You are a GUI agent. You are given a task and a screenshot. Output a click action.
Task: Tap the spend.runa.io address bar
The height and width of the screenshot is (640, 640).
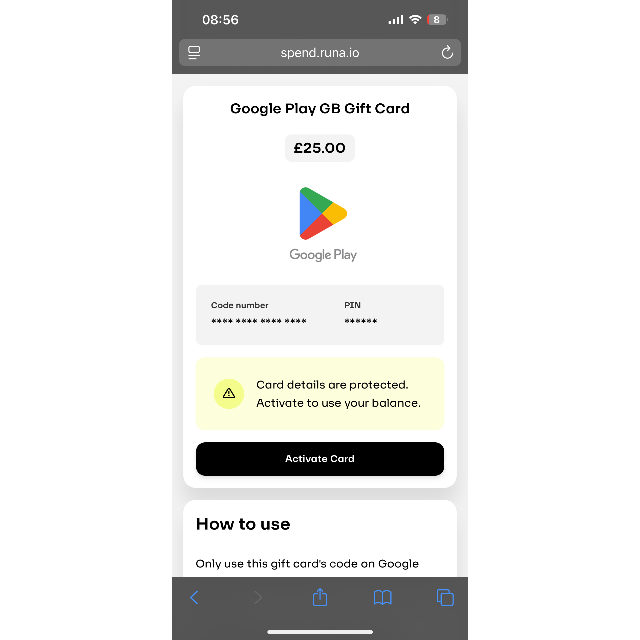(320, 52)
